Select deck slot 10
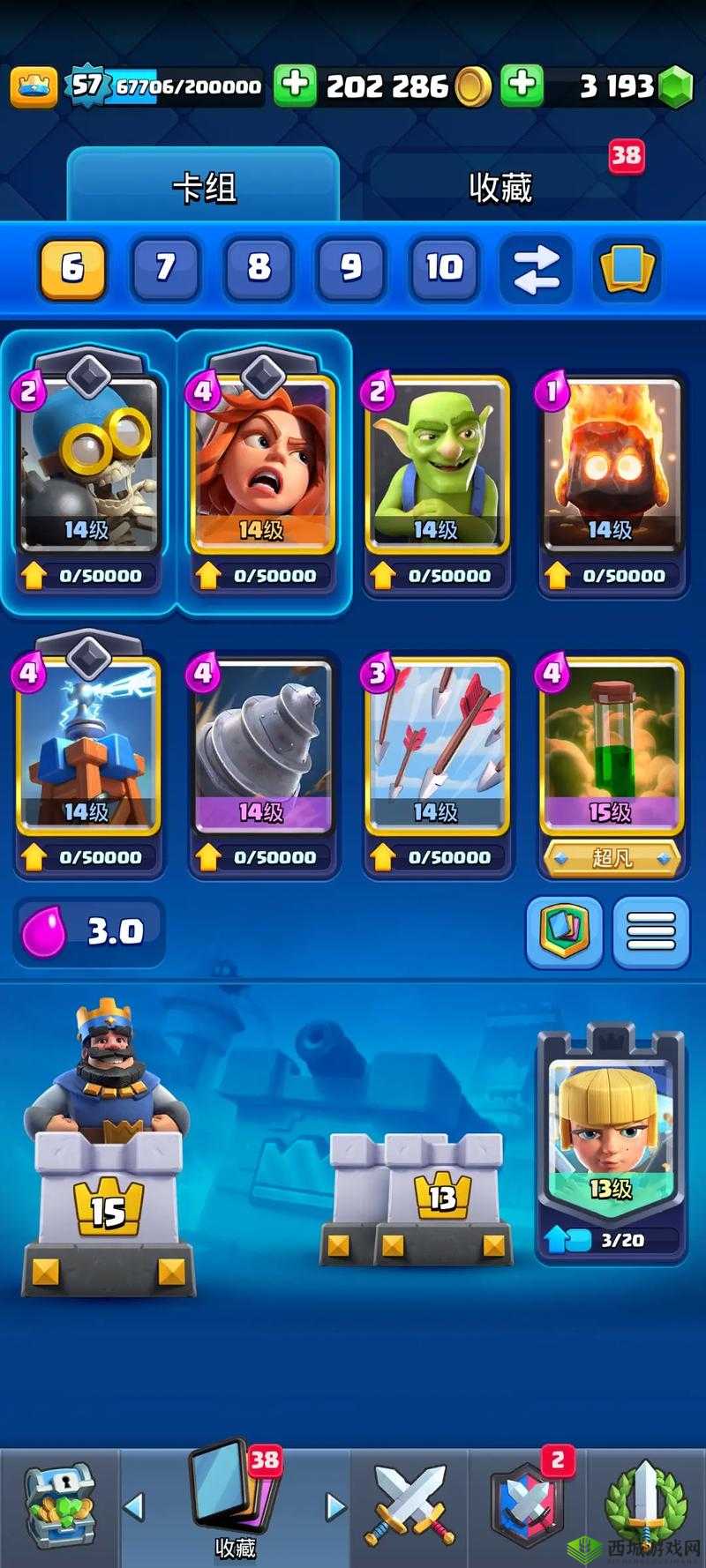This screenshot has height=1568, width=706. tap(444, 267)
